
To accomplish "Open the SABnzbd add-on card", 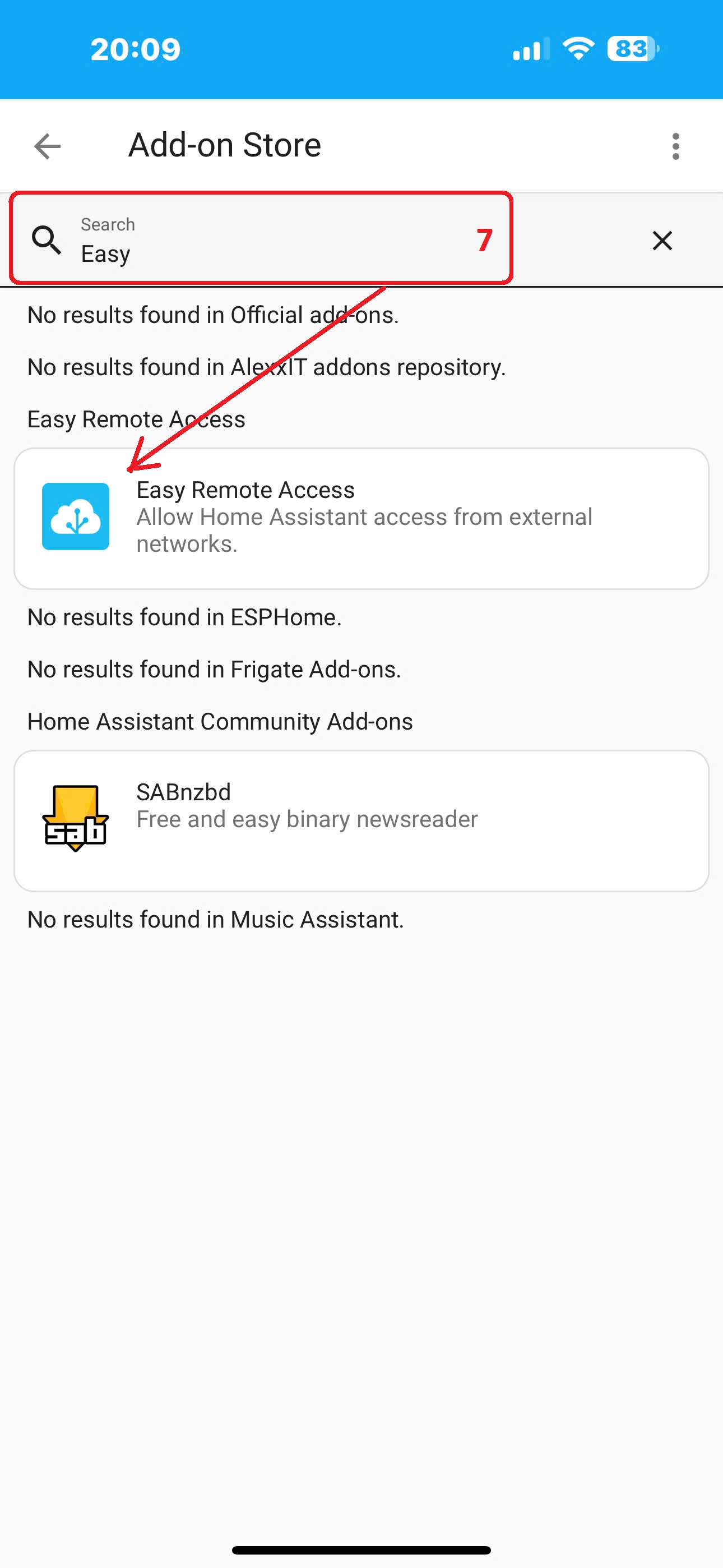I will click(x=361, y=820).
